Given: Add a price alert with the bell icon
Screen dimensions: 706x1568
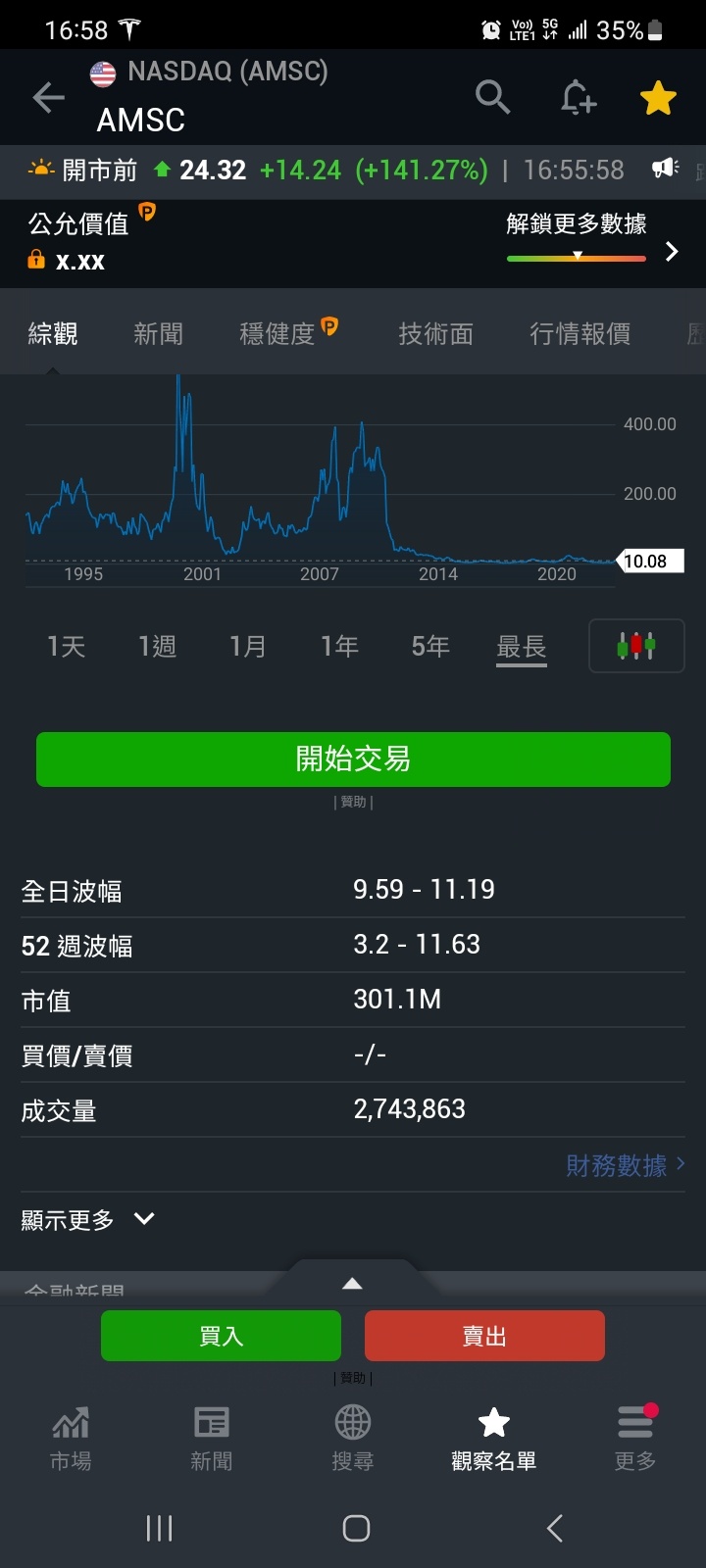Looking at the screenshot, I should pos(578,98).
